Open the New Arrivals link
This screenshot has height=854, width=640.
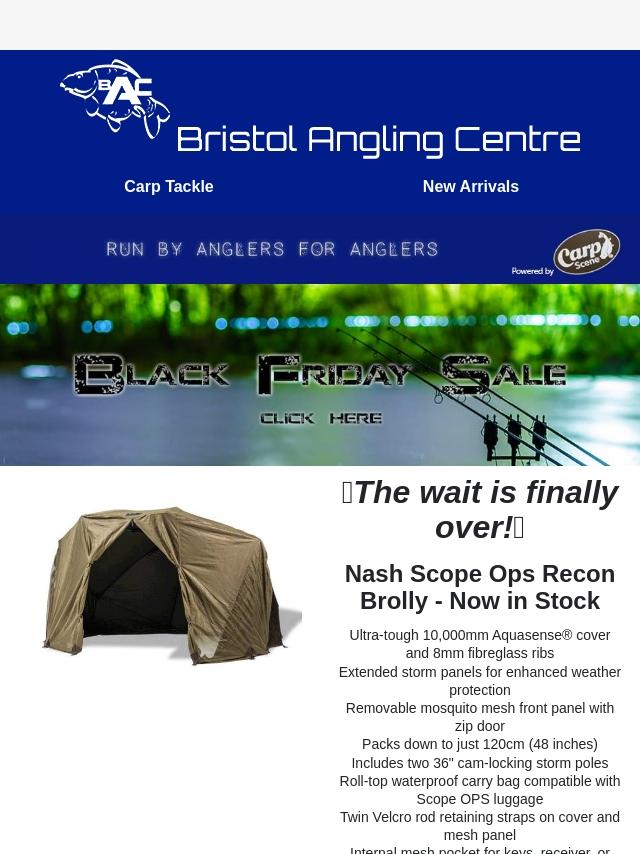[x=470, y=187]
